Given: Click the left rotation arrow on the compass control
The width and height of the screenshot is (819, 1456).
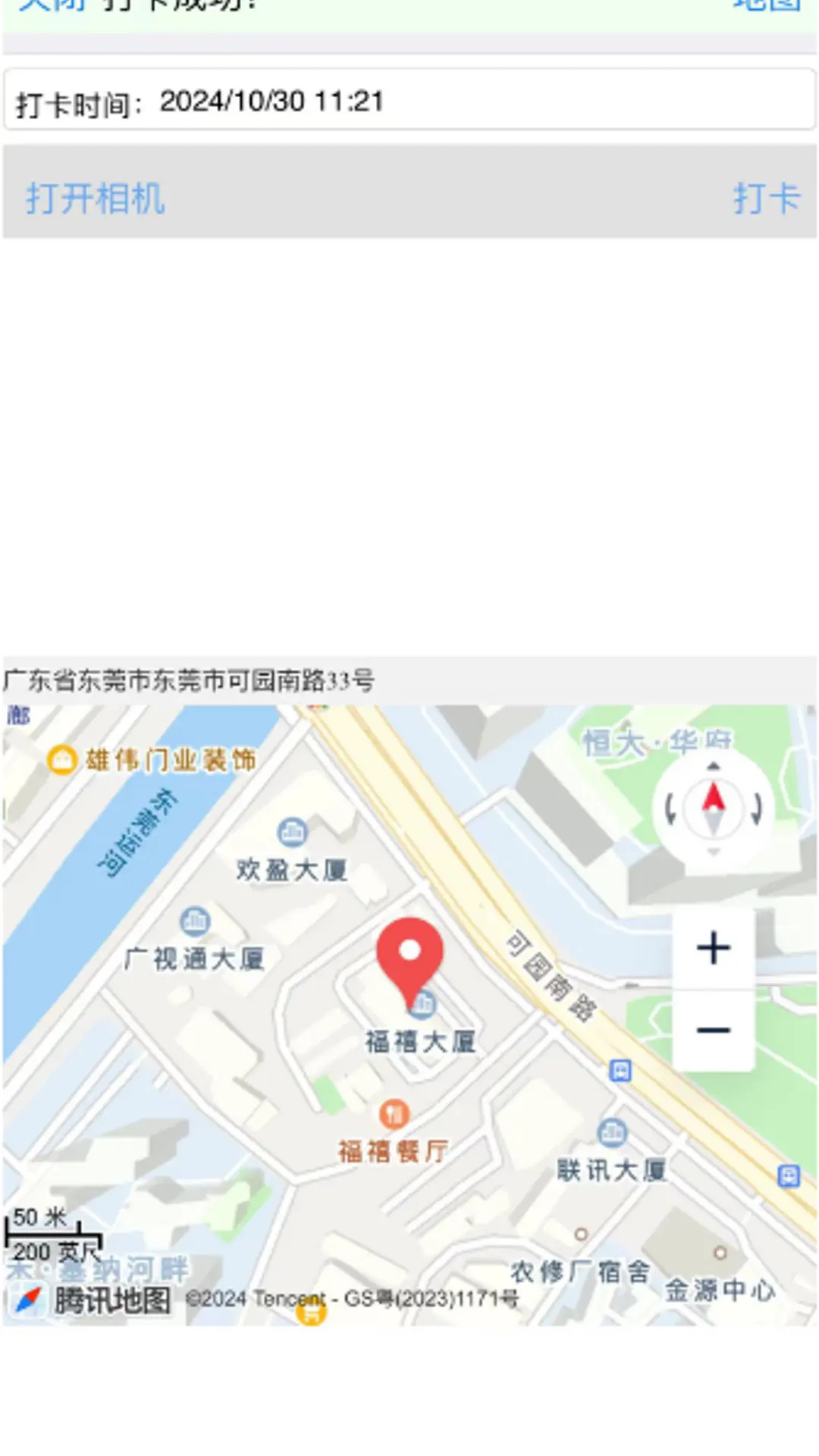Looking at the screenshot, I should 672,808.
